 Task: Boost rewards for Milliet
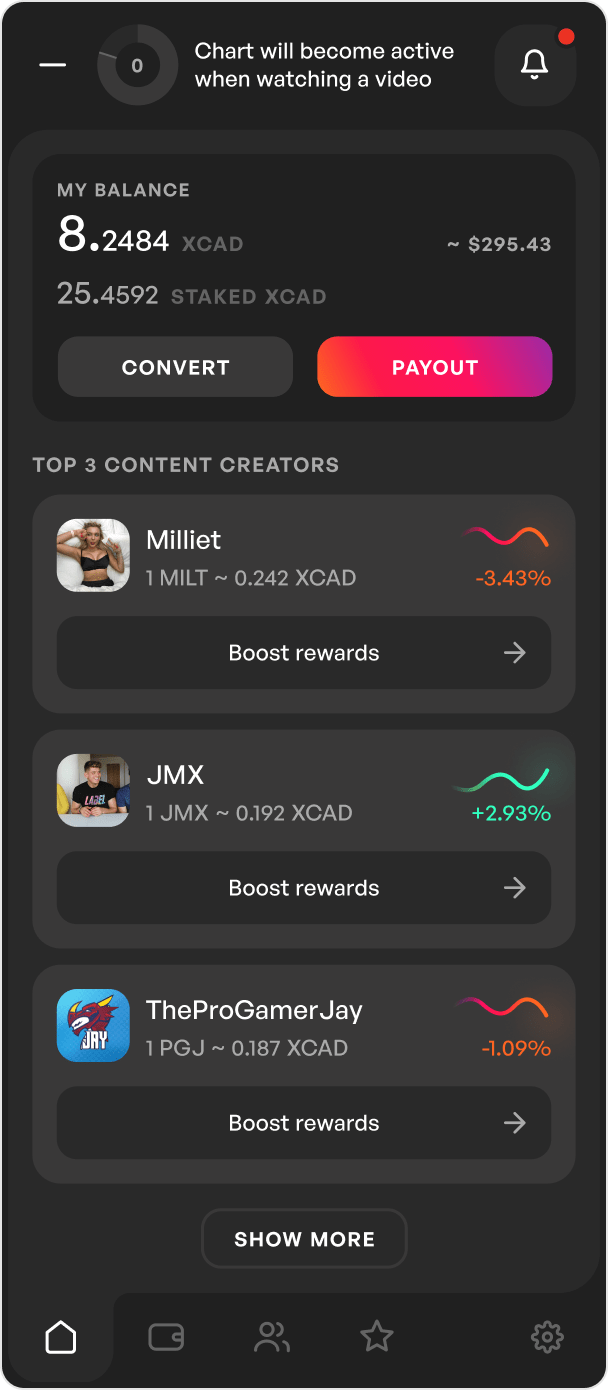click(303, 653)
